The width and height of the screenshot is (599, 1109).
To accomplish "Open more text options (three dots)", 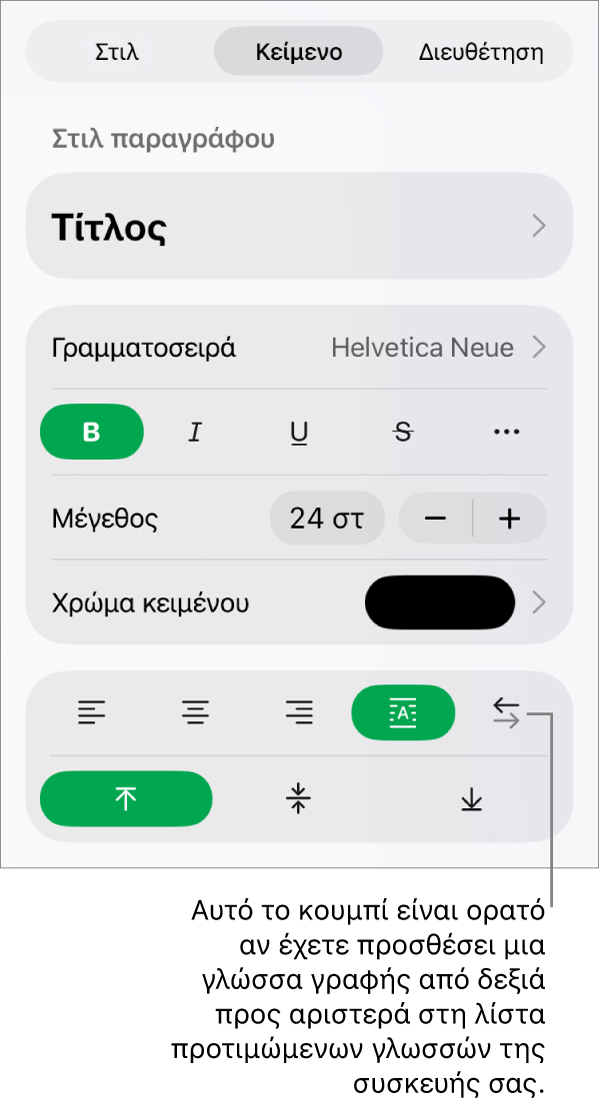I will click(506, 431).
